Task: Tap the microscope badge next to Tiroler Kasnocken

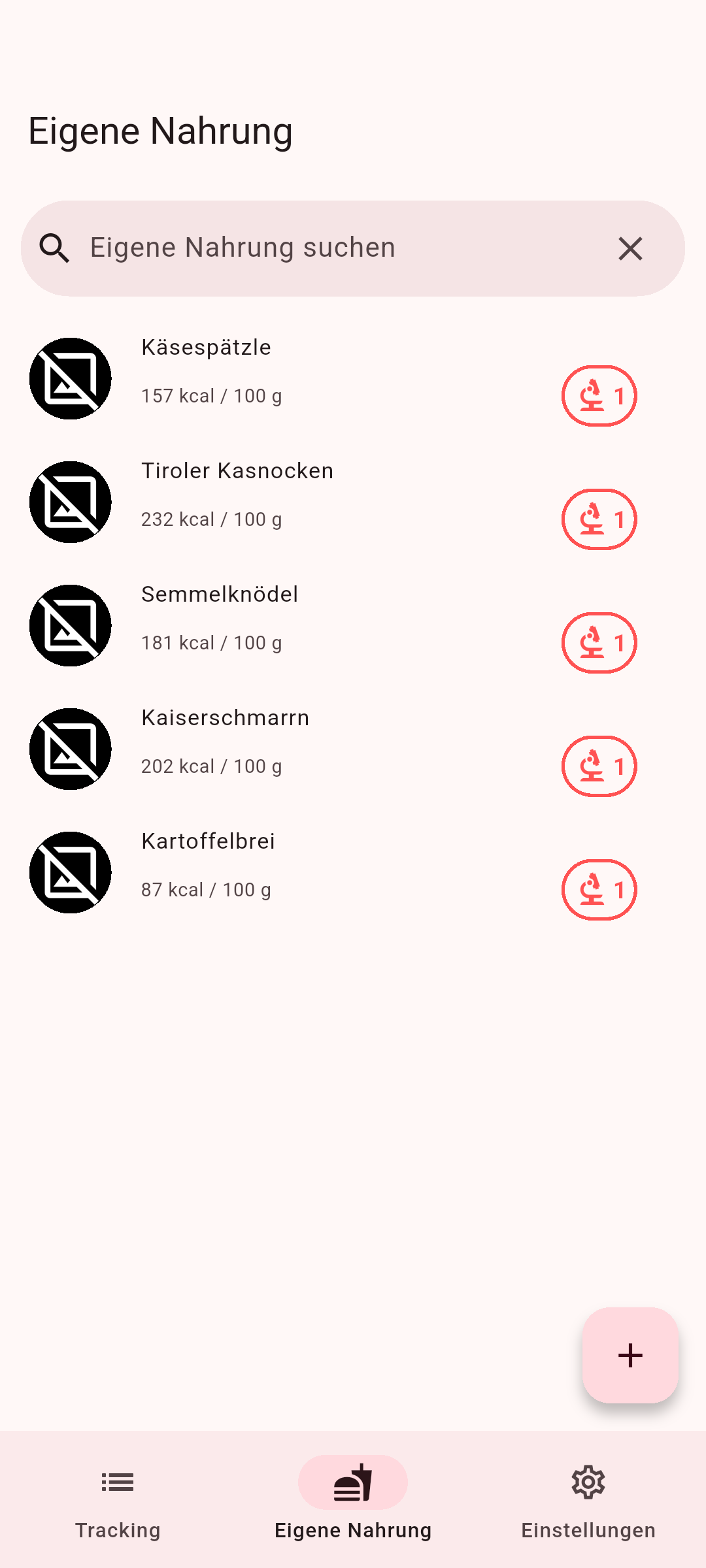Action: pyautogui.click(x=599, y=519)
